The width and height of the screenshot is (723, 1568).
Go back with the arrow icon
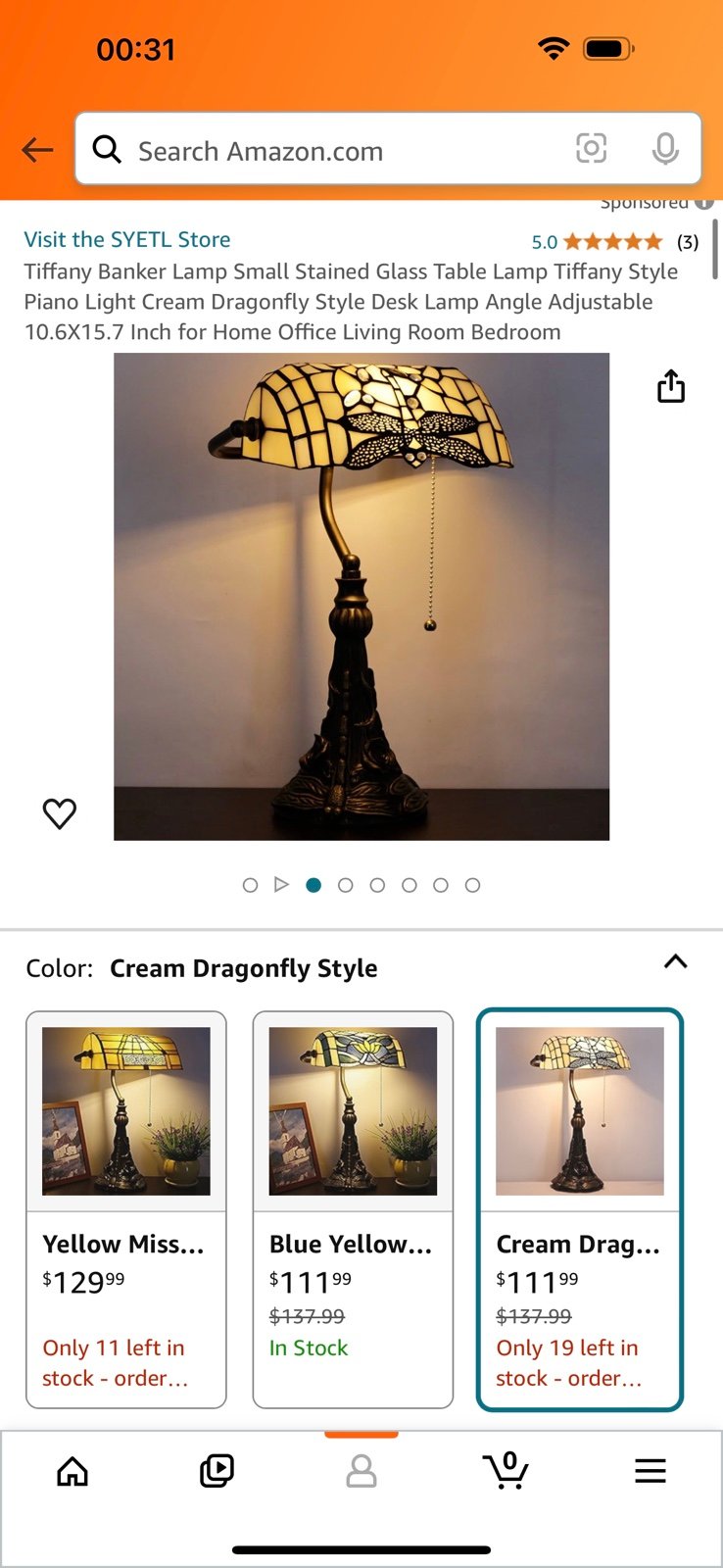coord(37,150)
